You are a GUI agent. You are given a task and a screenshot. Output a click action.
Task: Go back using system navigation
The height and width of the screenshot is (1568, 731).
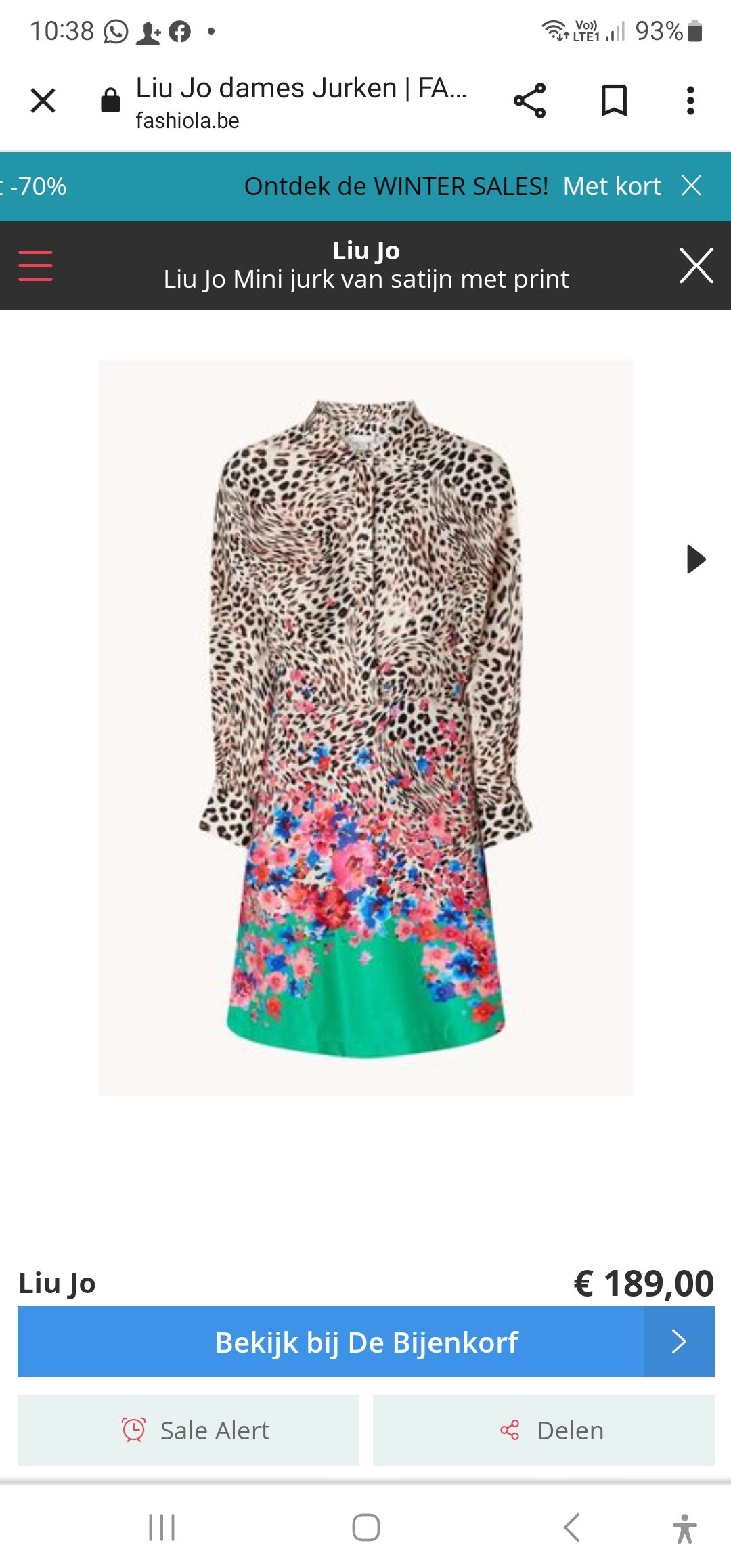(572, 1527)
